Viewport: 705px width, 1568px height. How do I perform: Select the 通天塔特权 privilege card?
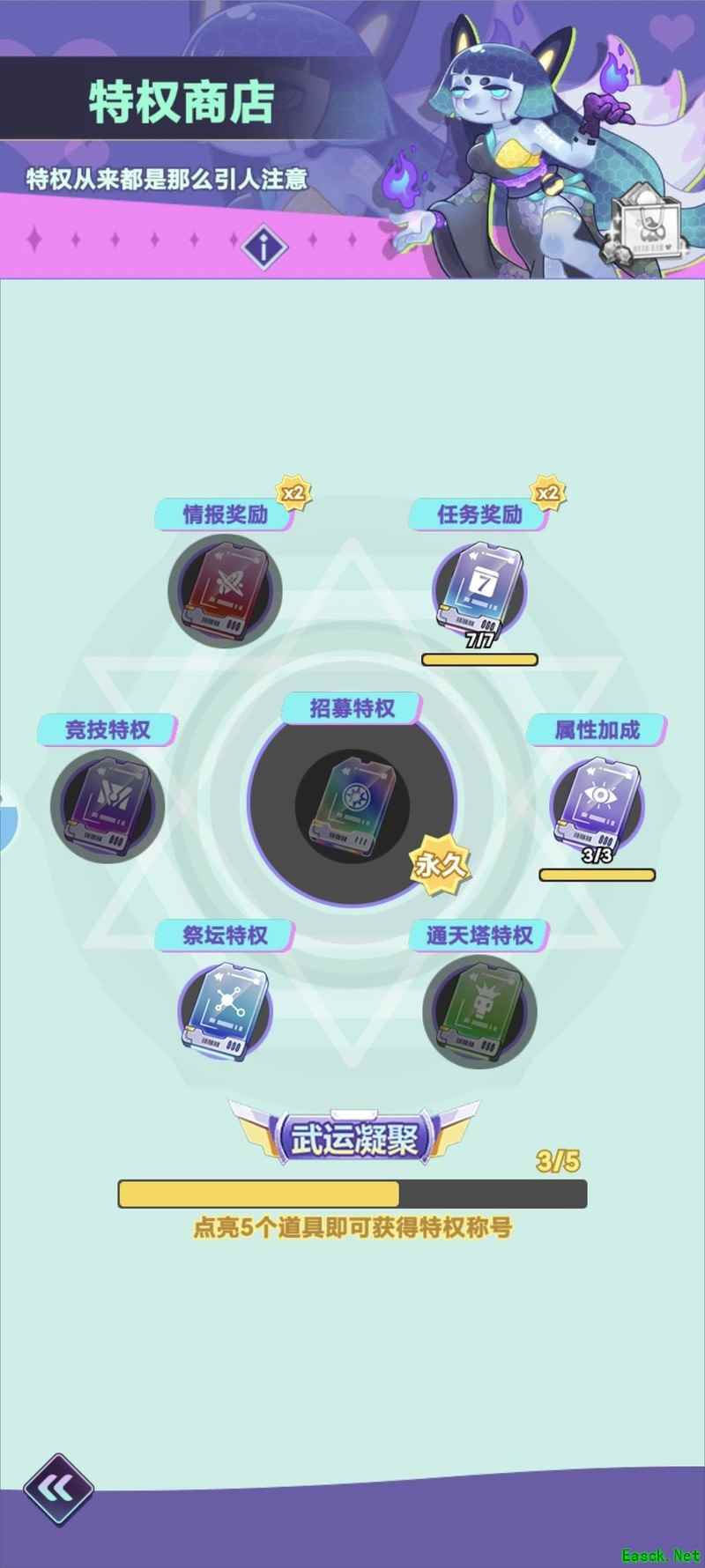tap(479, 1010)
